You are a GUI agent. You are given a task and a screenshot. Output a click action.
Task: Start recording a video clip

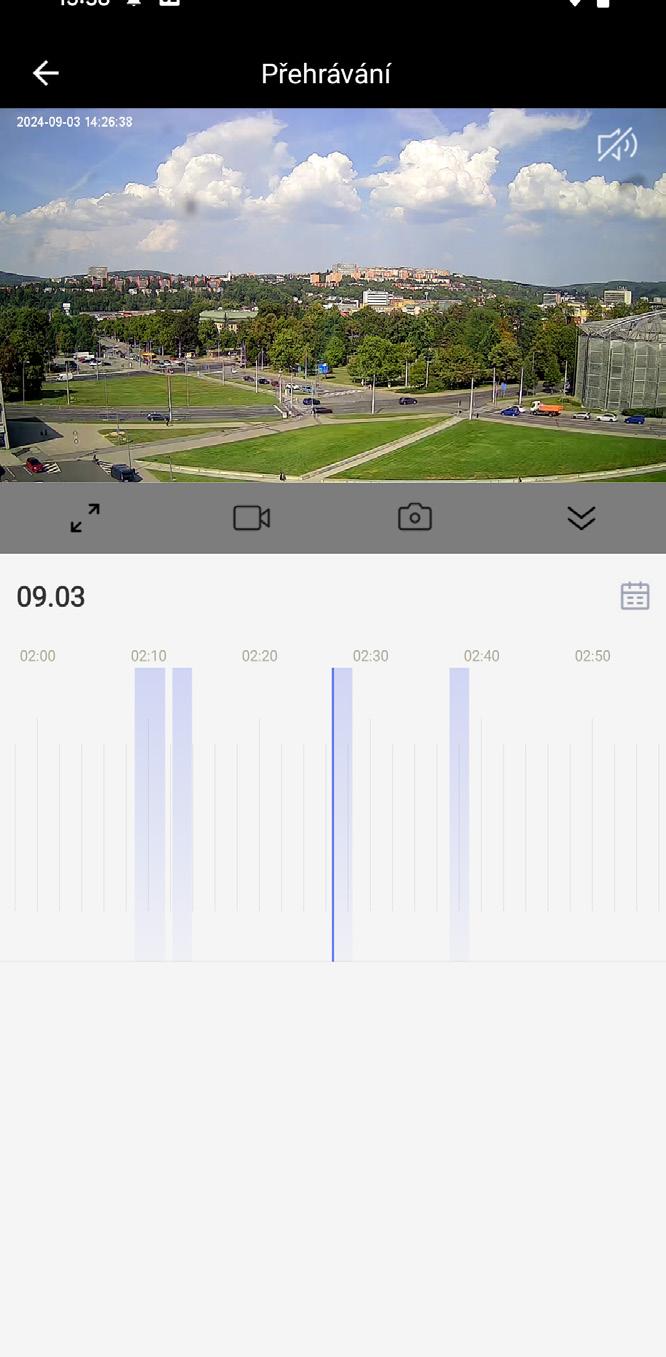[x=251, y=517]
